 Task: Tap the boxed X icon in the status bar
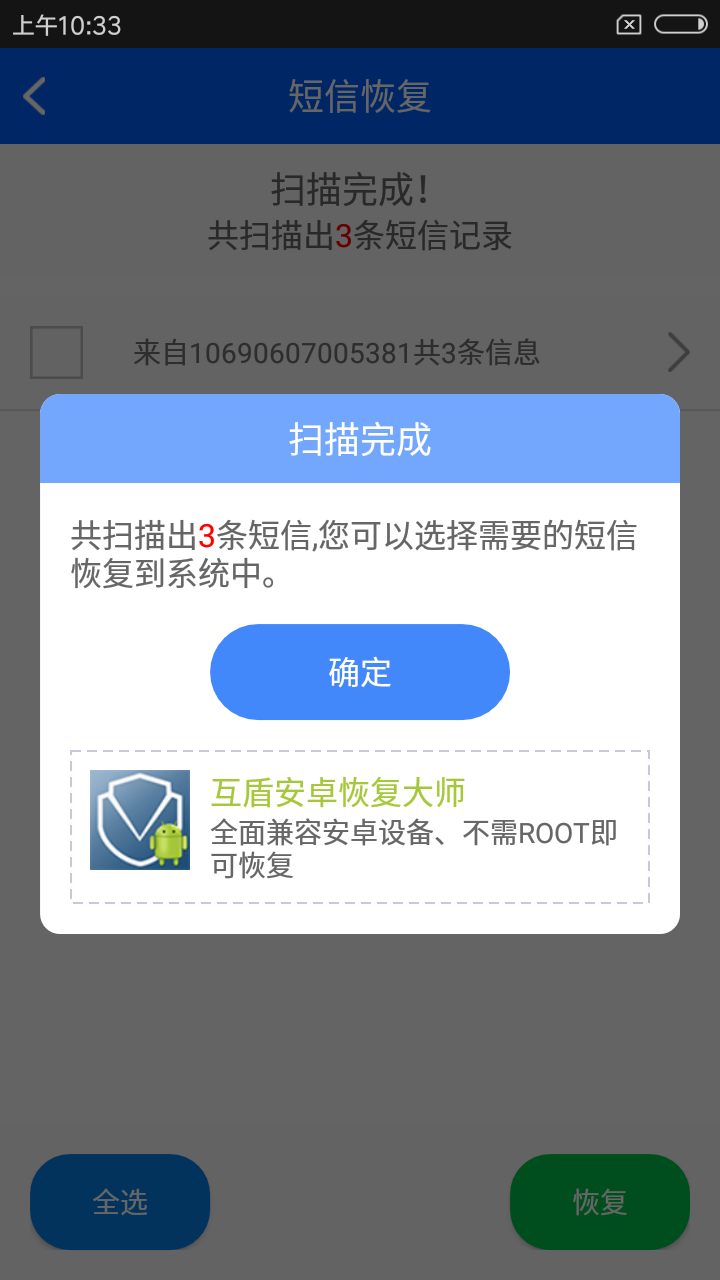click(629, 25)
